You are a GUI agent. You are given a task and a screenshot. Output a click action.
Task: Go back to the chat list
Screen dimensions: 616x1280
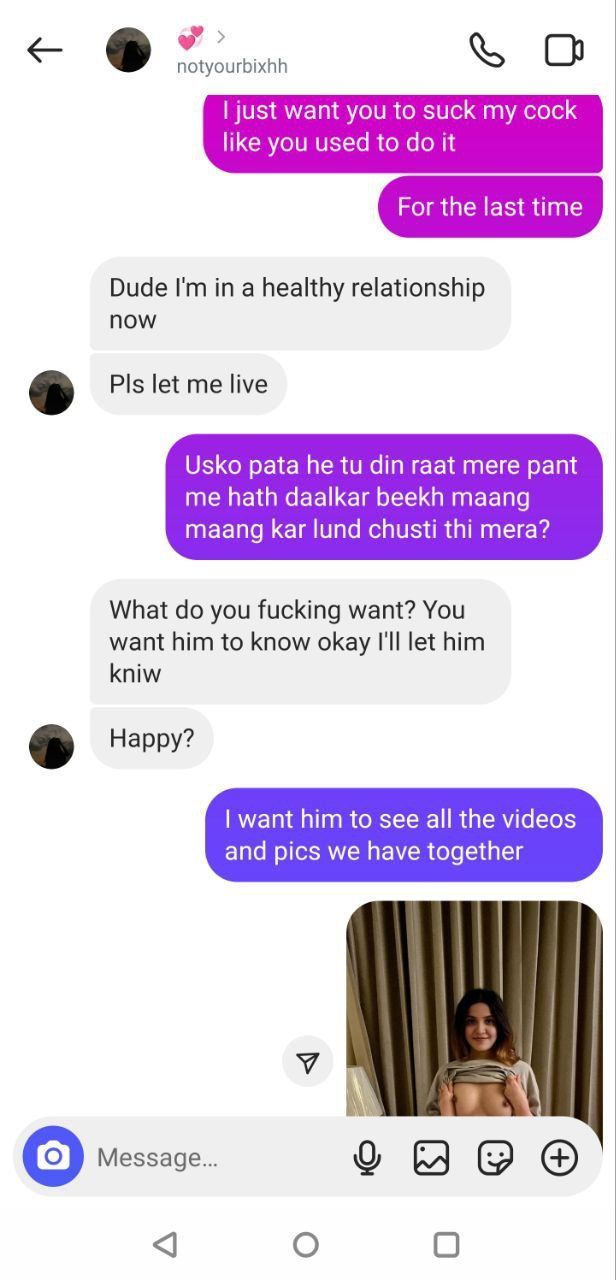point(45,50)
